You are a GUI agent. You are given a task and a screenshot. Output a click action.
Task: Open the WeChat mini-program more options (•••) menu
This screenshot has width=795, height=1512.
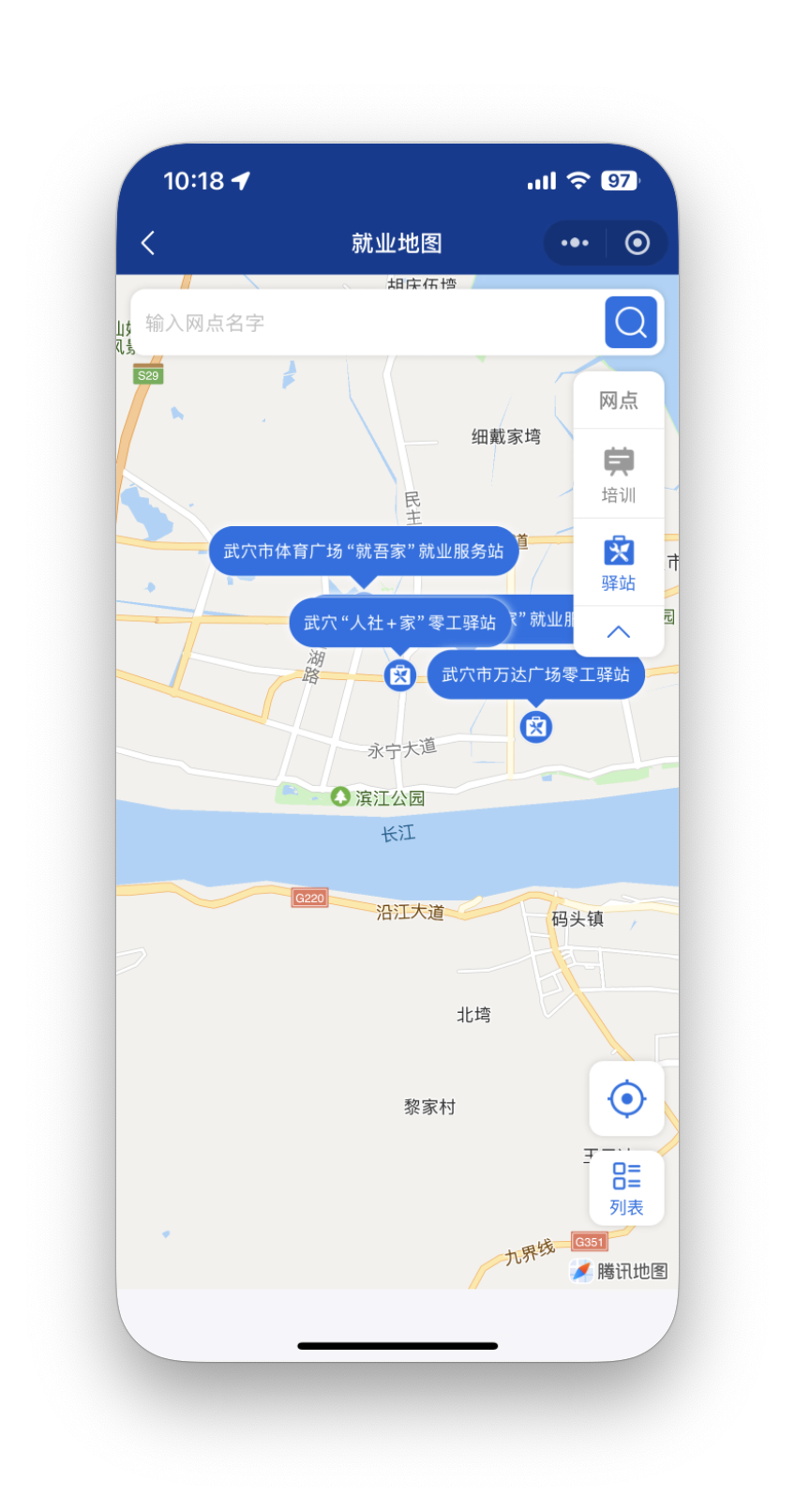coord(574,242)
